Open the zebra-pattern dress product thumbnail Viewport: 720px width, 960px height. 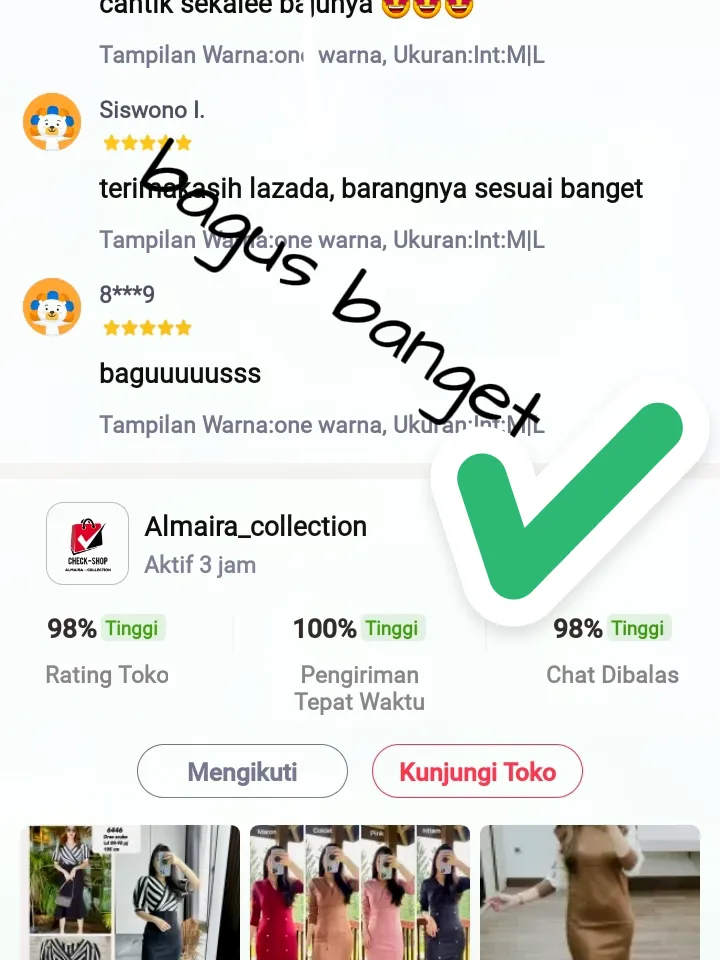(x=131, y=892)
